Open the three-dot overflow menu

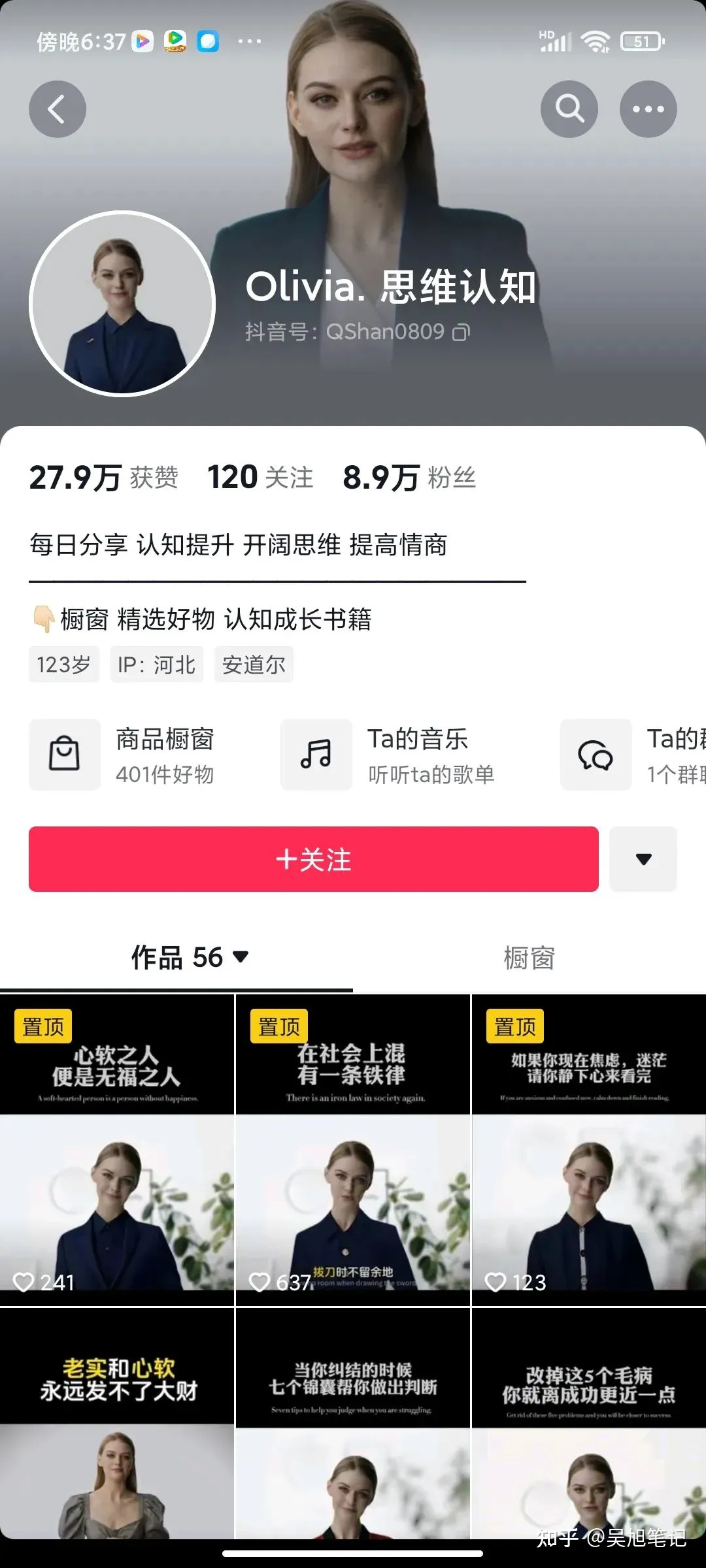tap(648, 109)
